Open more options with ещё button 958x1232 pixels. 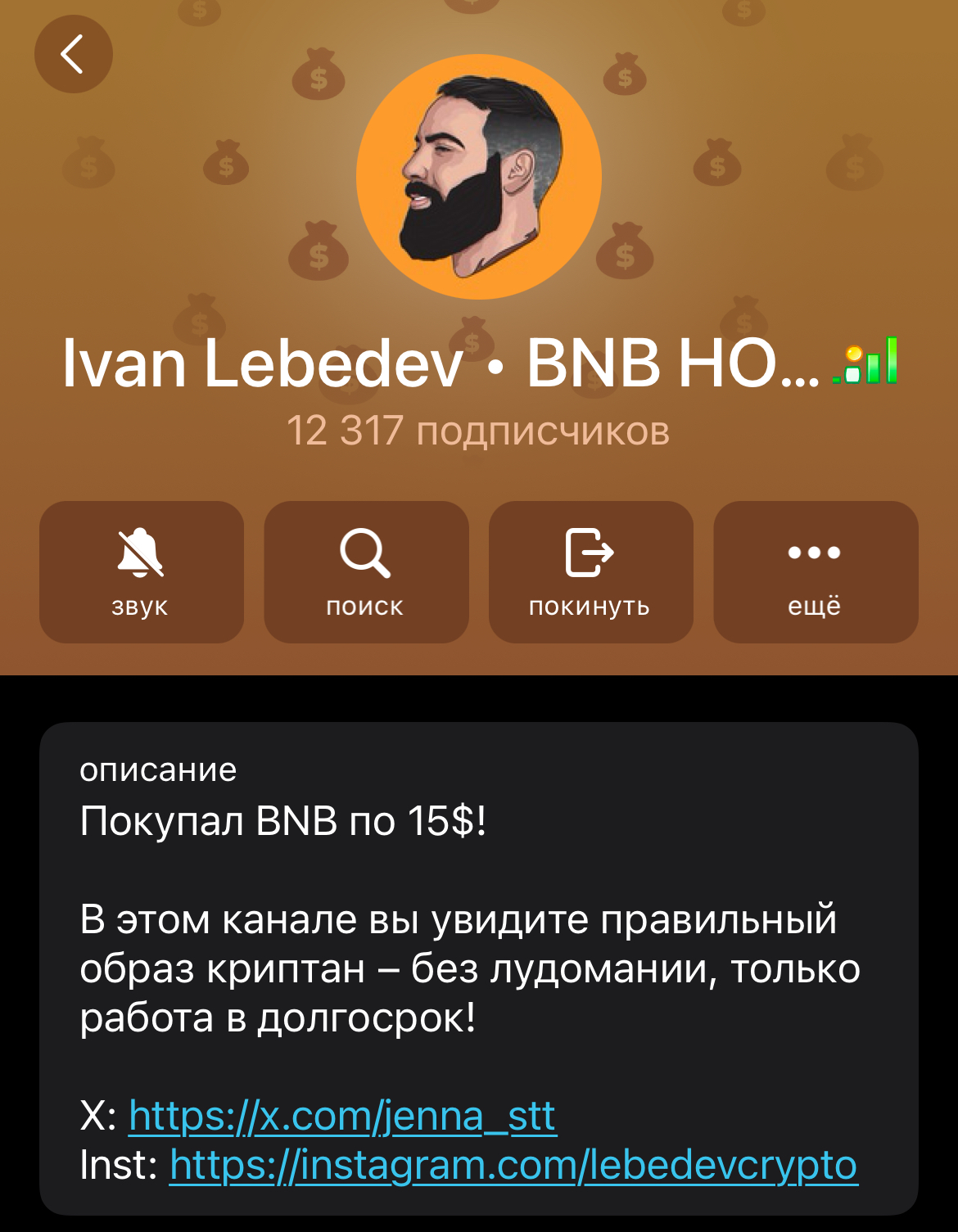tap(816, 571)
